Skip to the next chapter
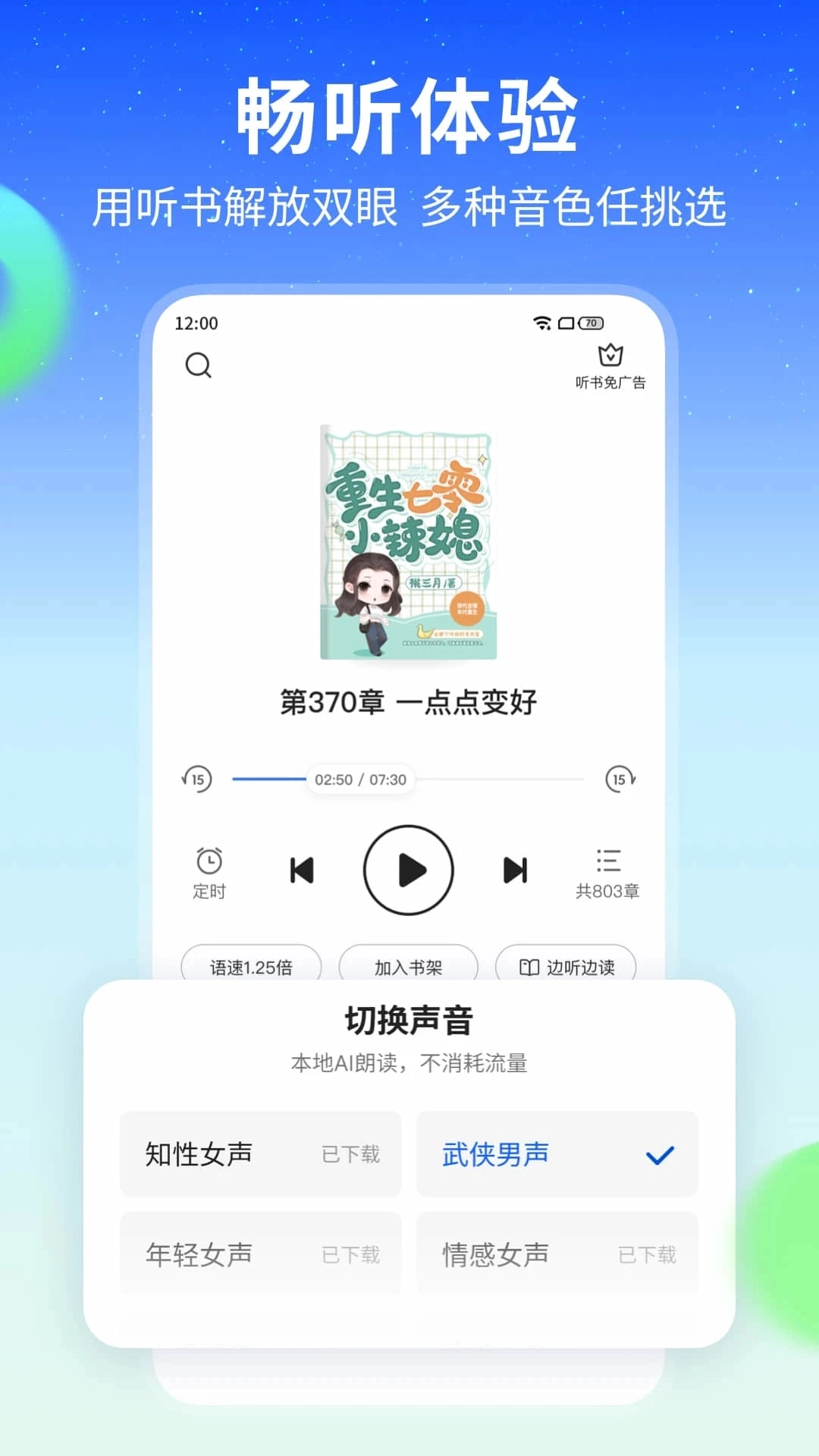The height and width of the screenshot is (1456, 819). point(514,871)
